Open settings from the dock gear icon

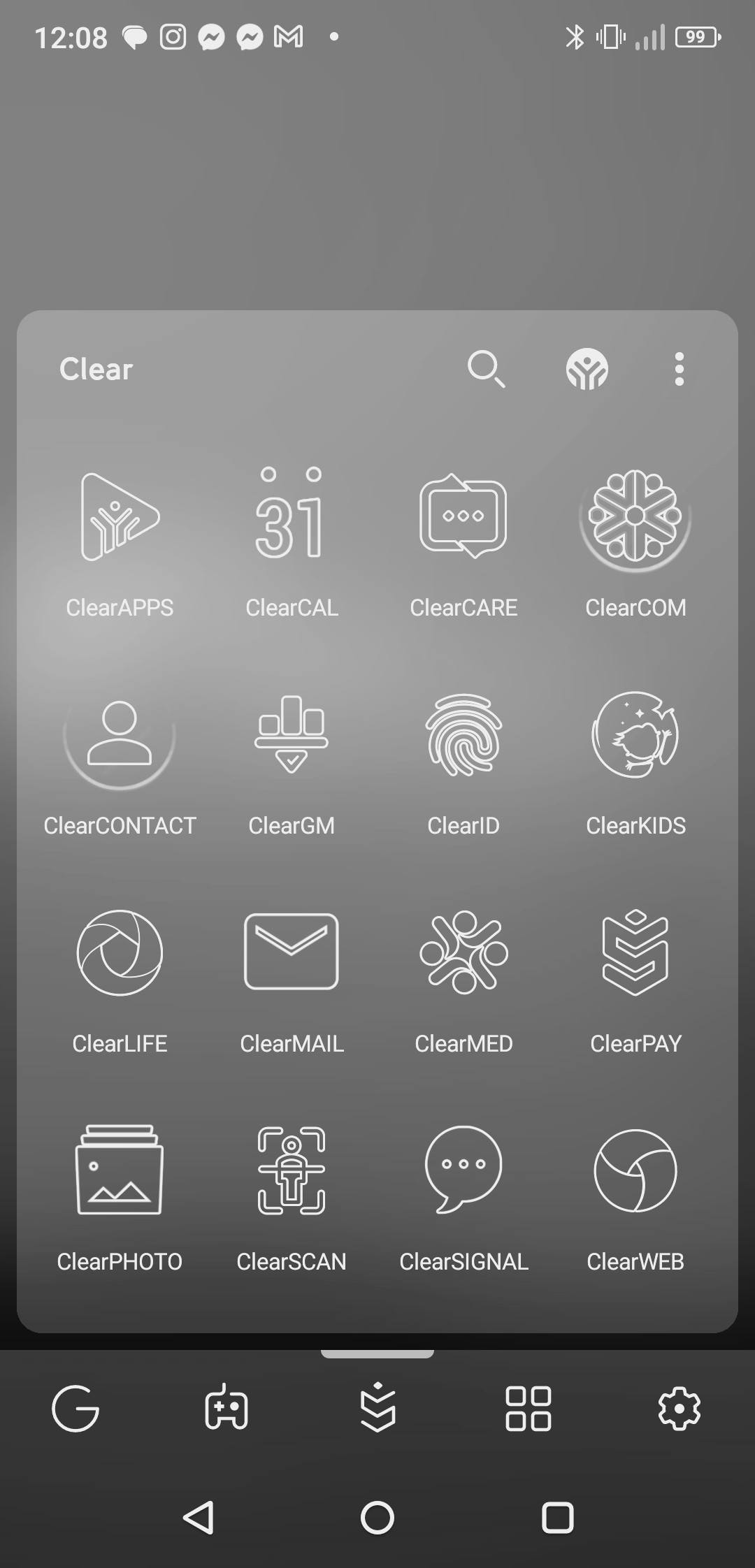pyautogui.click(x=679, y=1408)
